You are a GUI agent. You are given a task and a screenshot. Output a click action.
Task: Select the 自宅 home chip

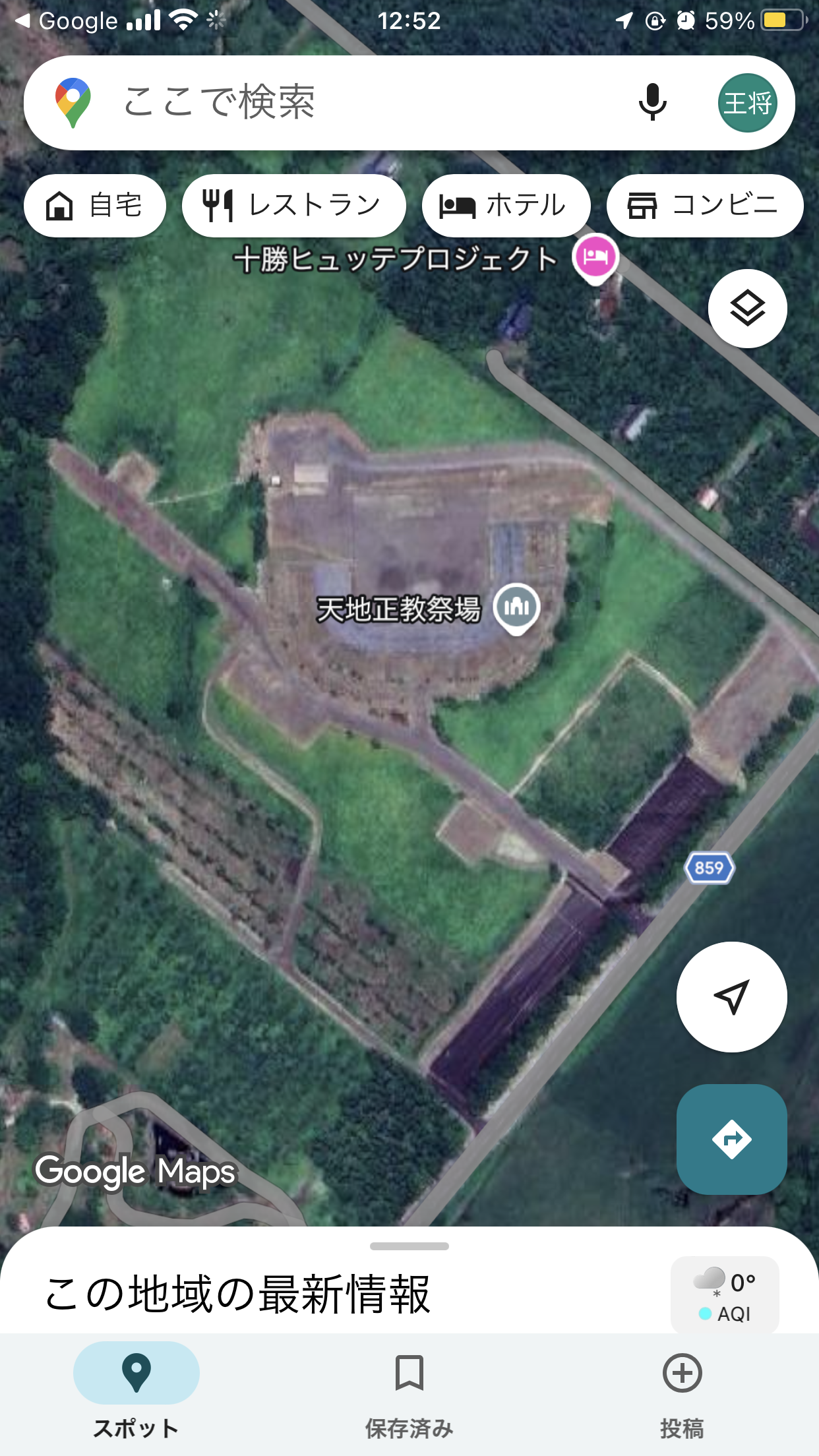pyautogui.click(x=94, y=205)
